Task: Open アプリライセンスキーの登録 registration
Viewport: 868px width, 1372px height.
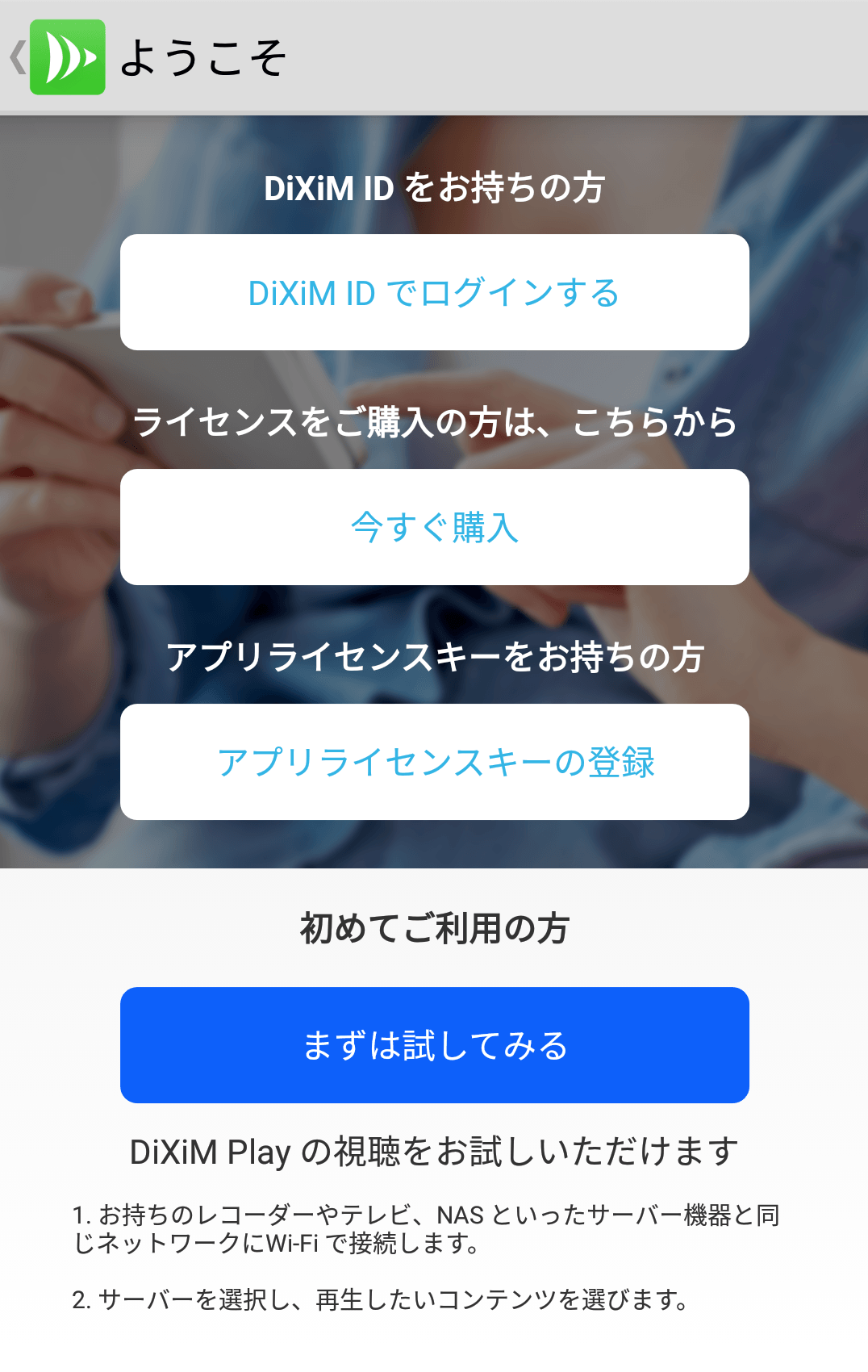Action: (434, 762)
